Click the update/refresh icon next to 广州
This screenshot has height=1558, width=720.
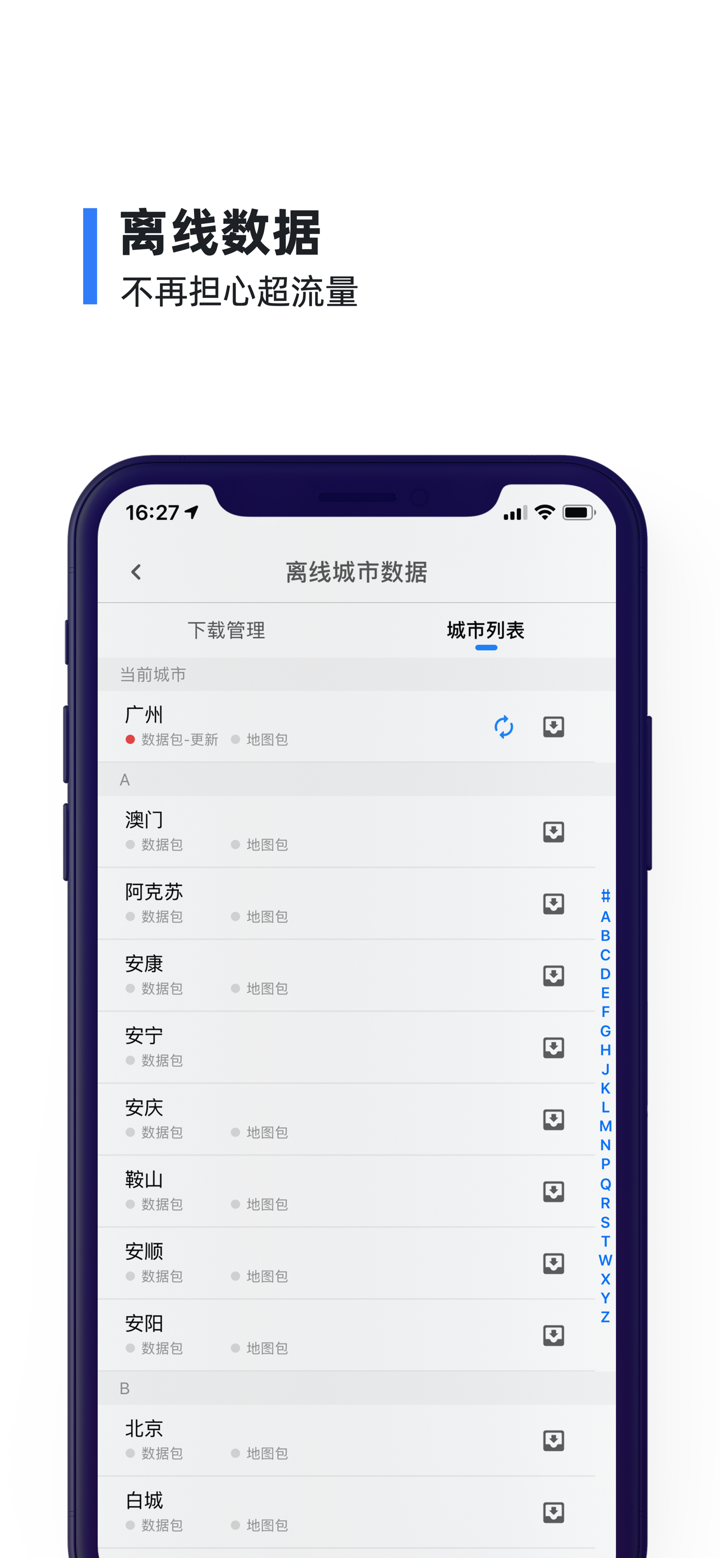504,727
